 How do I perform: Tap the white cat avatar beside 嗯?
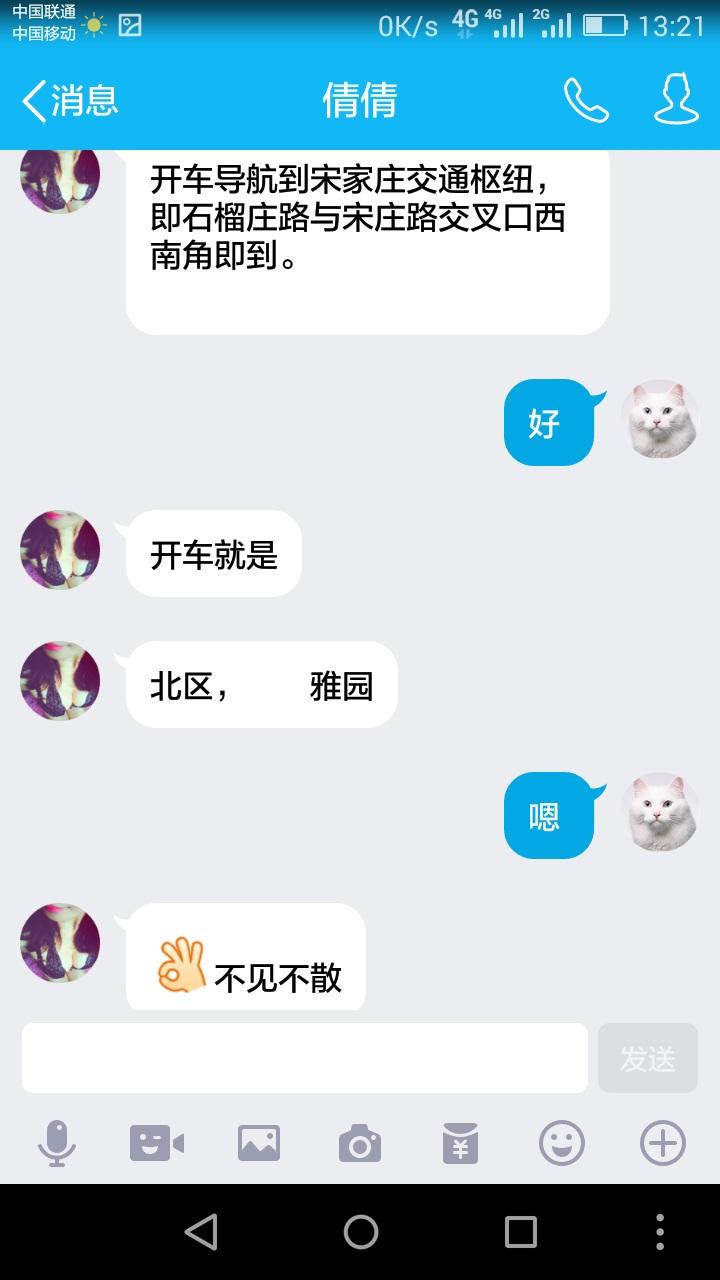[660, 812]
